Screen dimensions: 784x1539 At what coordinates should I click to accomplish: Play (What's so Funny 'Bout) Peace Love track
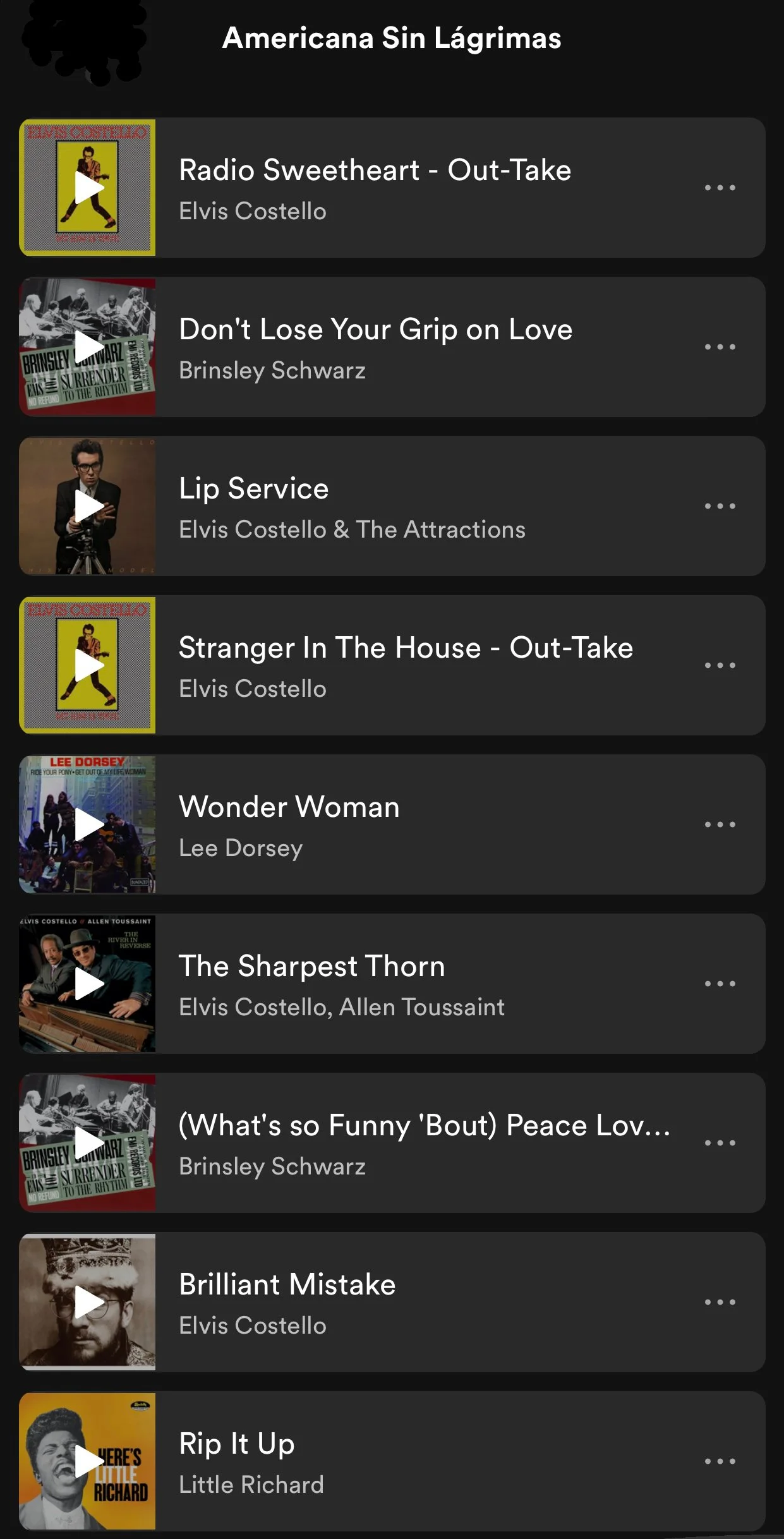(x=88, y=1143)
